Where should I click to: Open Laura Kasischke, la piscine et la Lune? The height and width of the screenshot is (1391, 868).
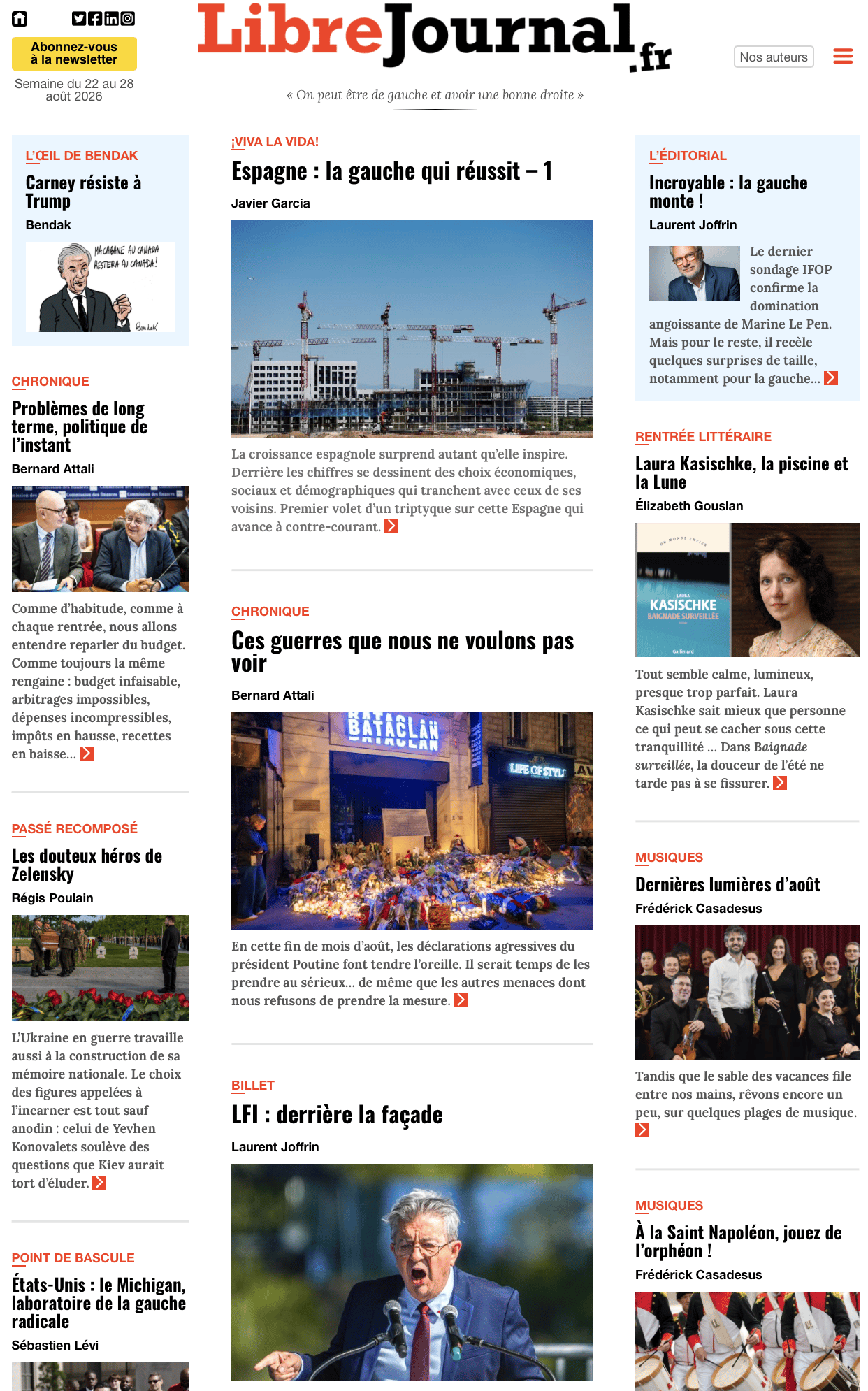click(742, 473)
